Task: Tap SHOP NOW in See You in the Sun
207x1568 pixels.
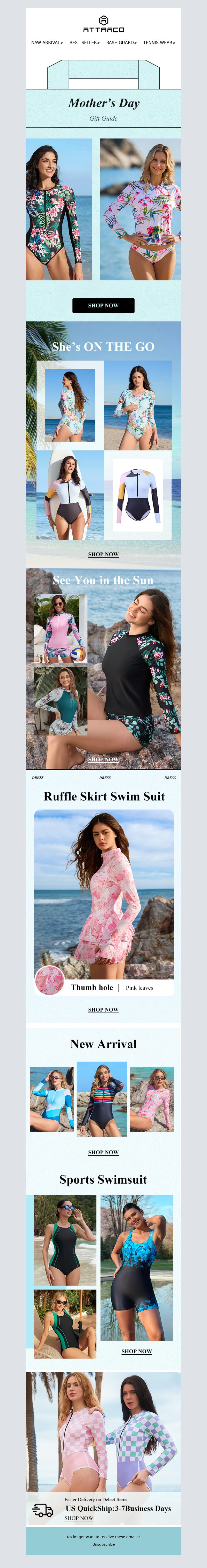Action: coord(103,760)
